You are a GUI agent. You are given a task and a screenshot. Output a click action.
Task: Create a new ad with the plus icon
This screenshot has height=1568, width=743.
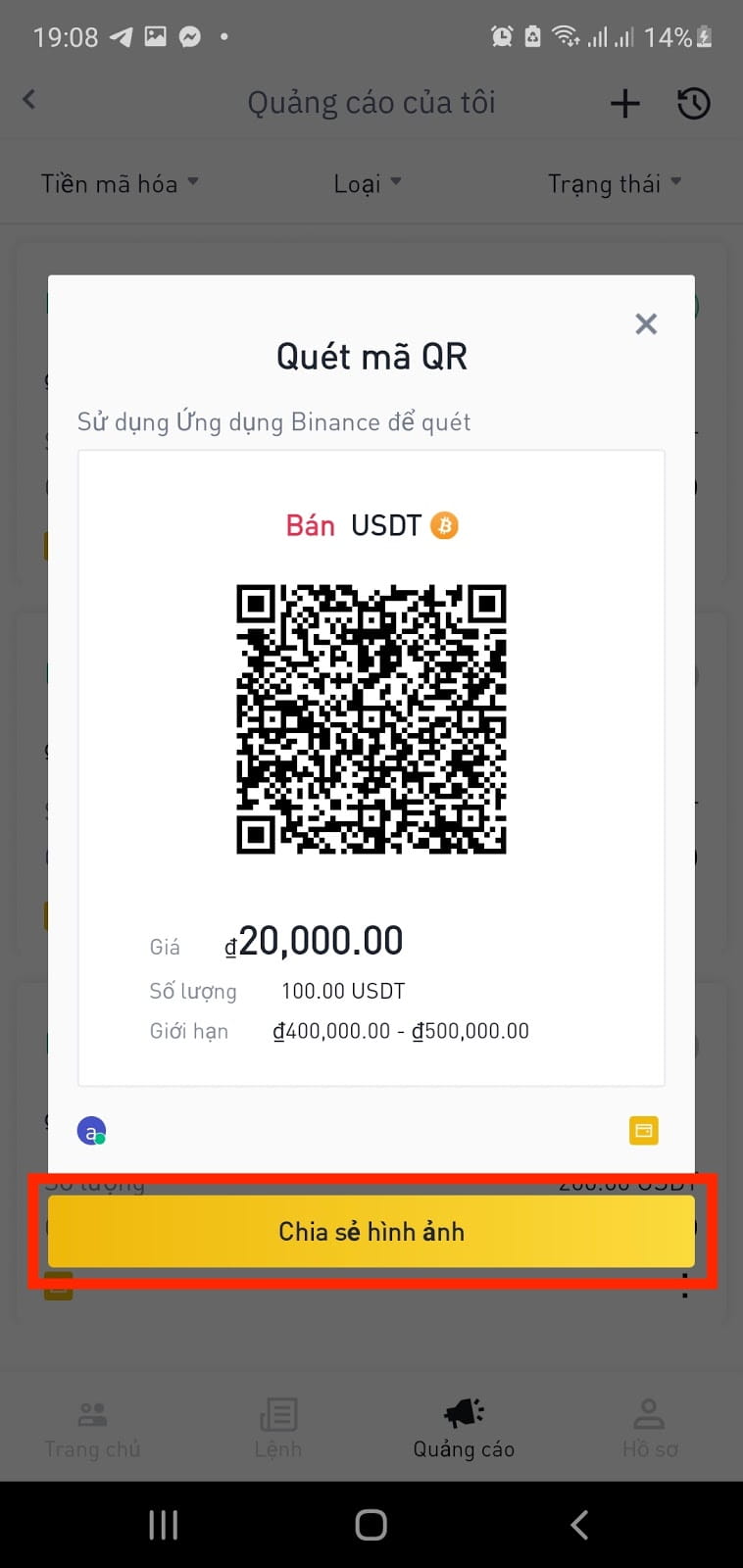(624, 103)
